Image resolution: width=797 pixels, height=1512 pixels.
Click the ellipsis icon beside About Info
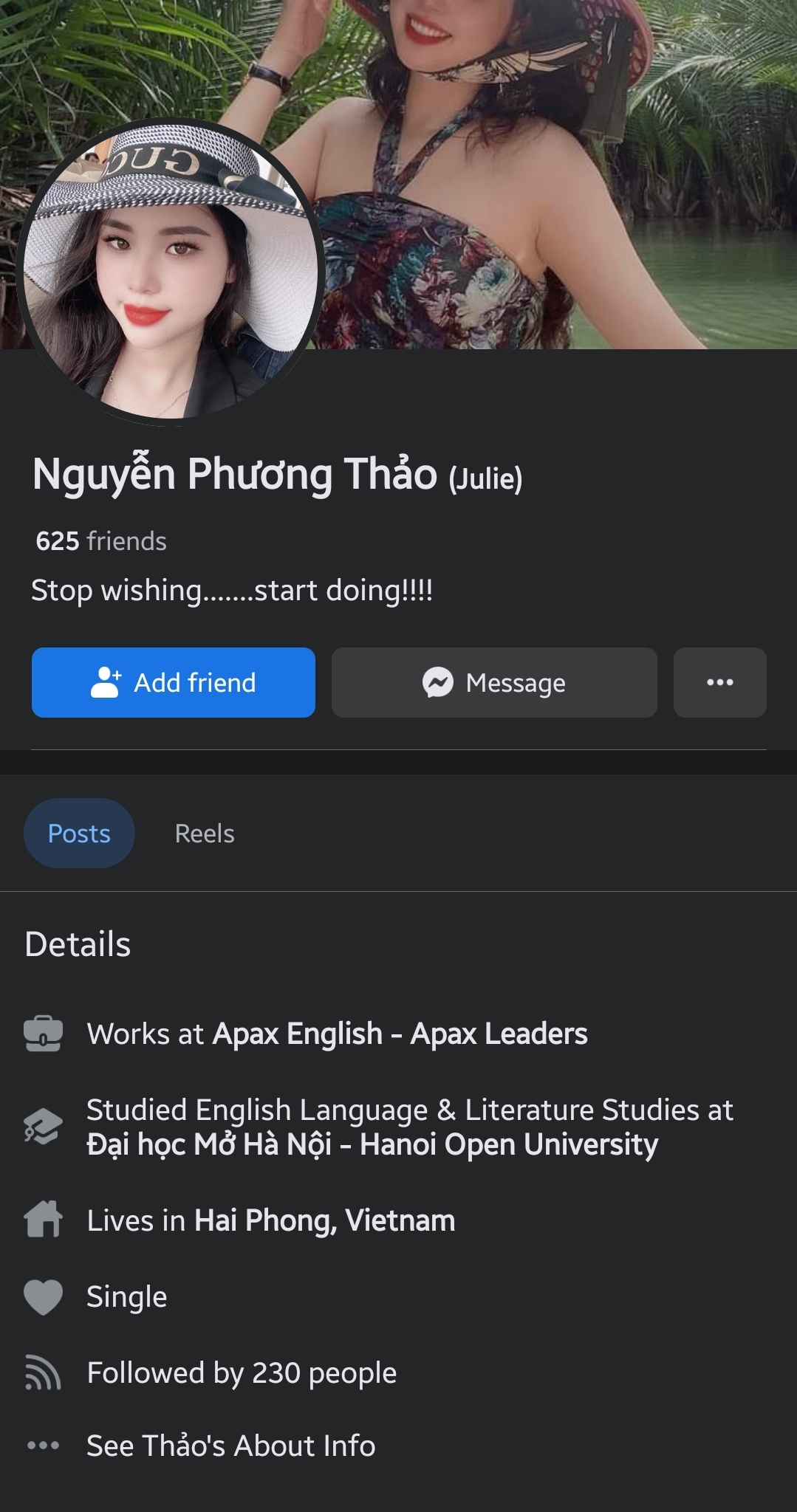point(44,1446)
